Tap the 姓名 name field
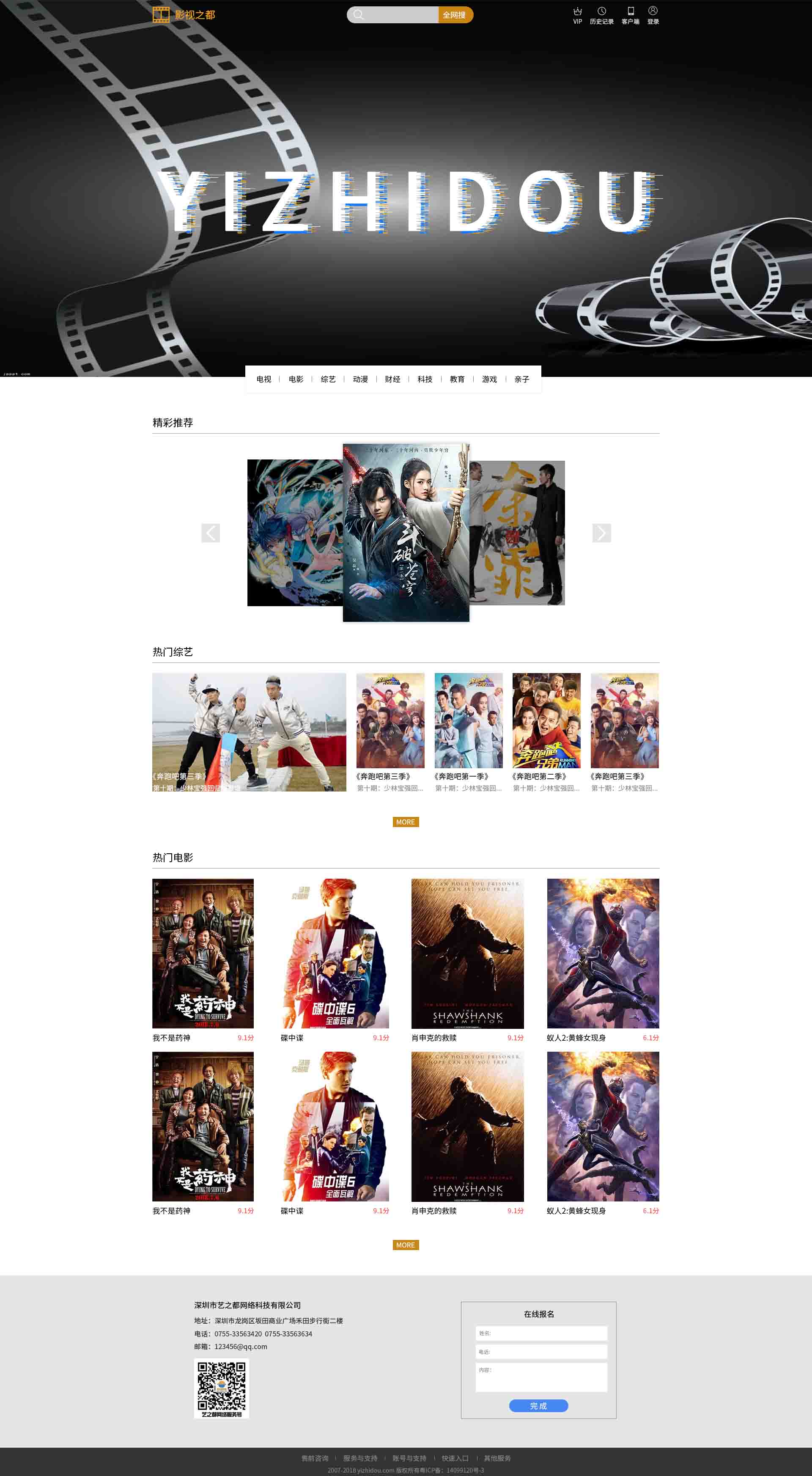This screenshot has height=1476, width=812. pos(541,1333)
